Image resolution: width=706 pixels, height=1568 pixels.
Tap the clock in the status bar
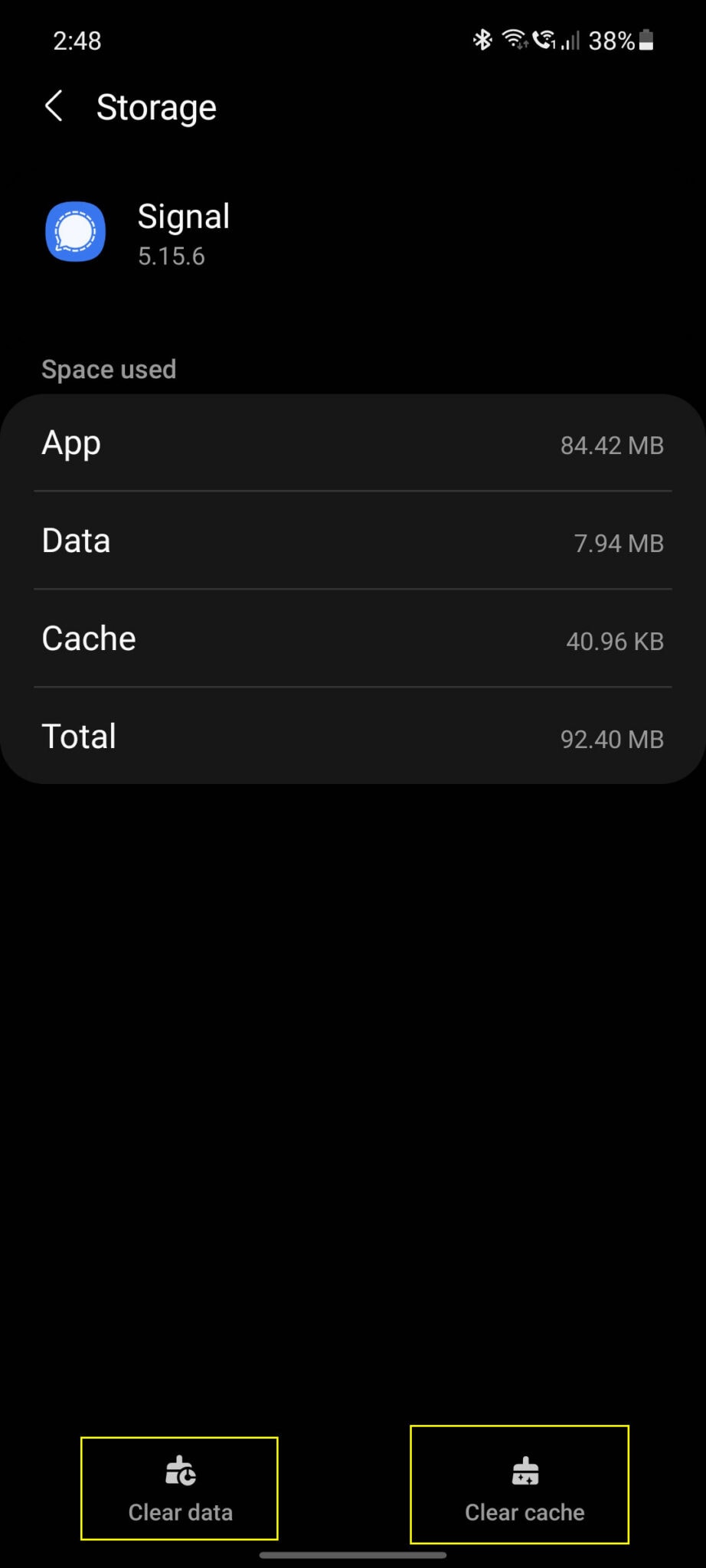tap(76, 40)
